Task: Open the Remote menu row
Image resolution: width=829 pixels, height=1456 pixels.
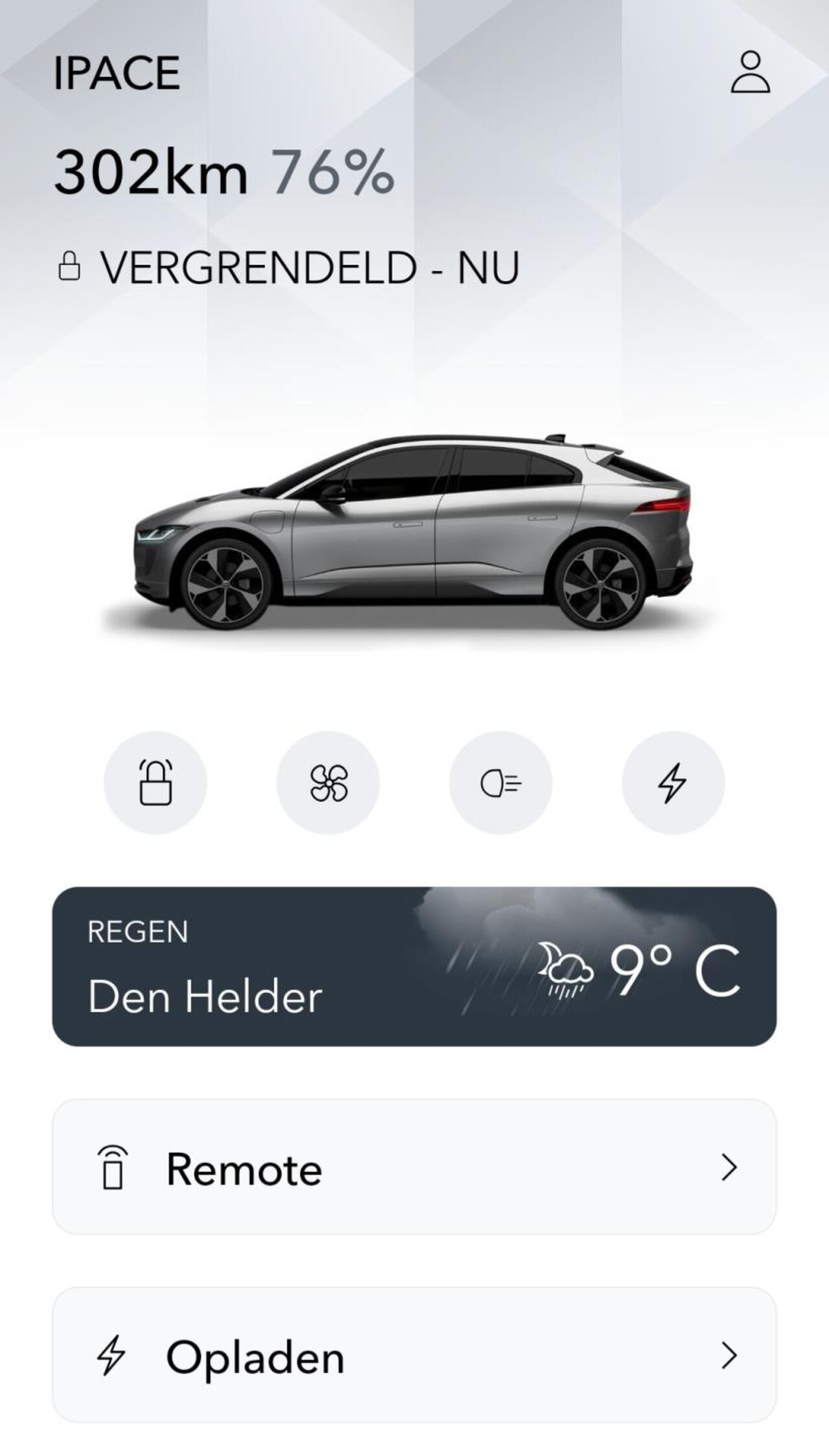Action: [414, 1167]
